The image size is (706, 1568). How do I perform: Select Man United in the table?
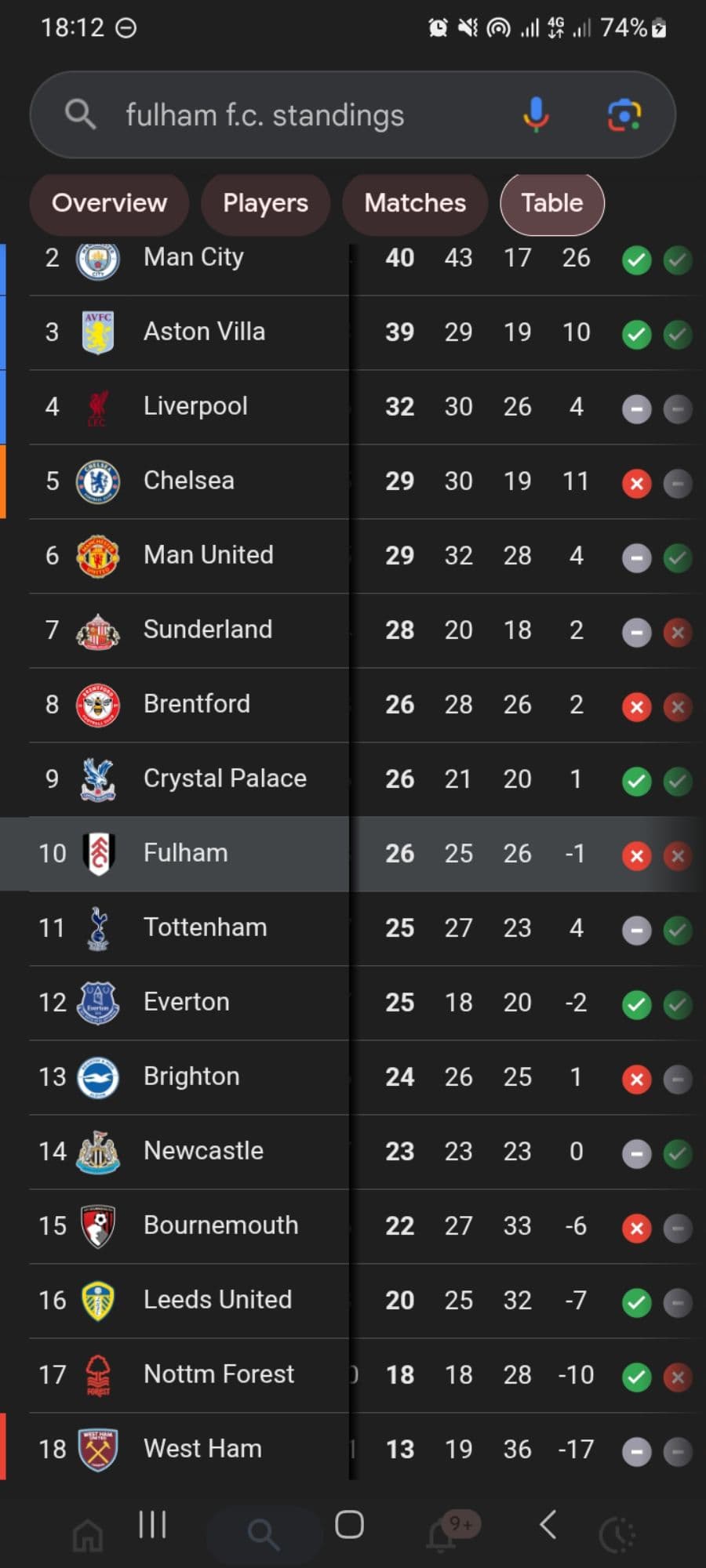click(x=209, y=555)
